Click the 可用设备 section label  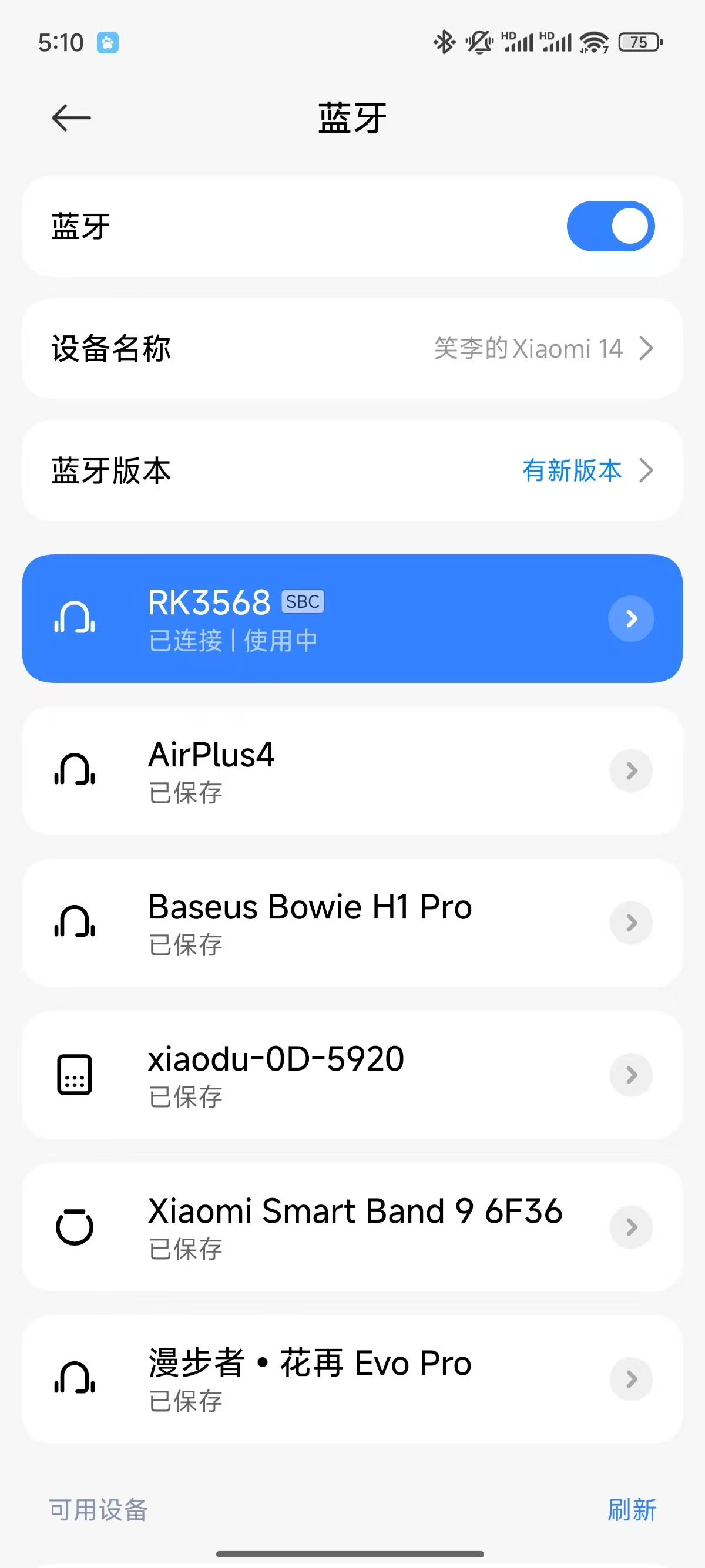98,1509
